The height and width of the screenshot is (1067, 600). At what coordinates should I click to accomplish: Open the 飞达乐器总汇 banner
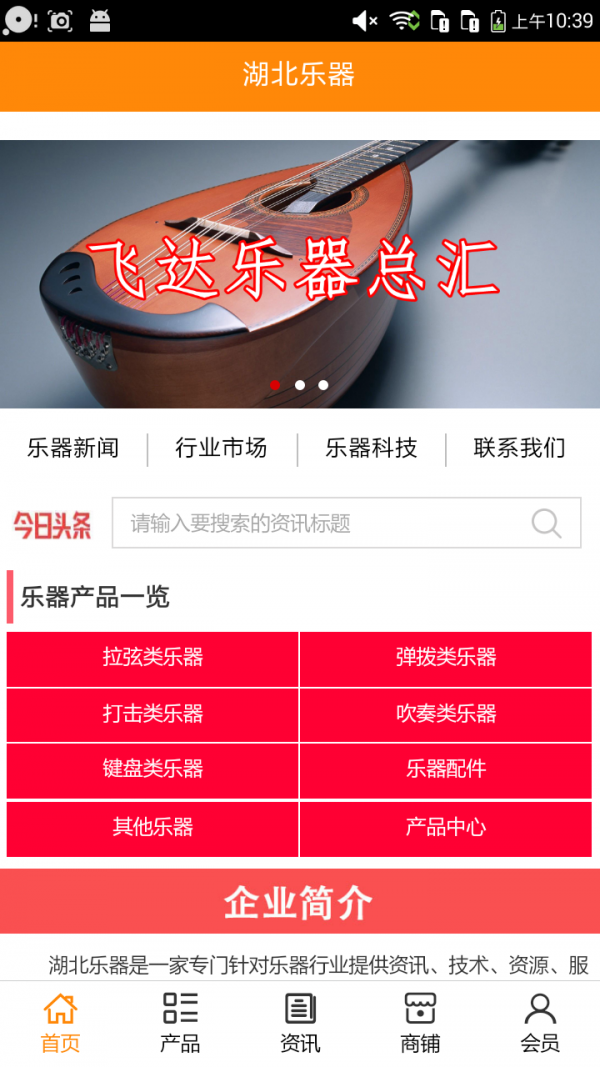(300, 272)
